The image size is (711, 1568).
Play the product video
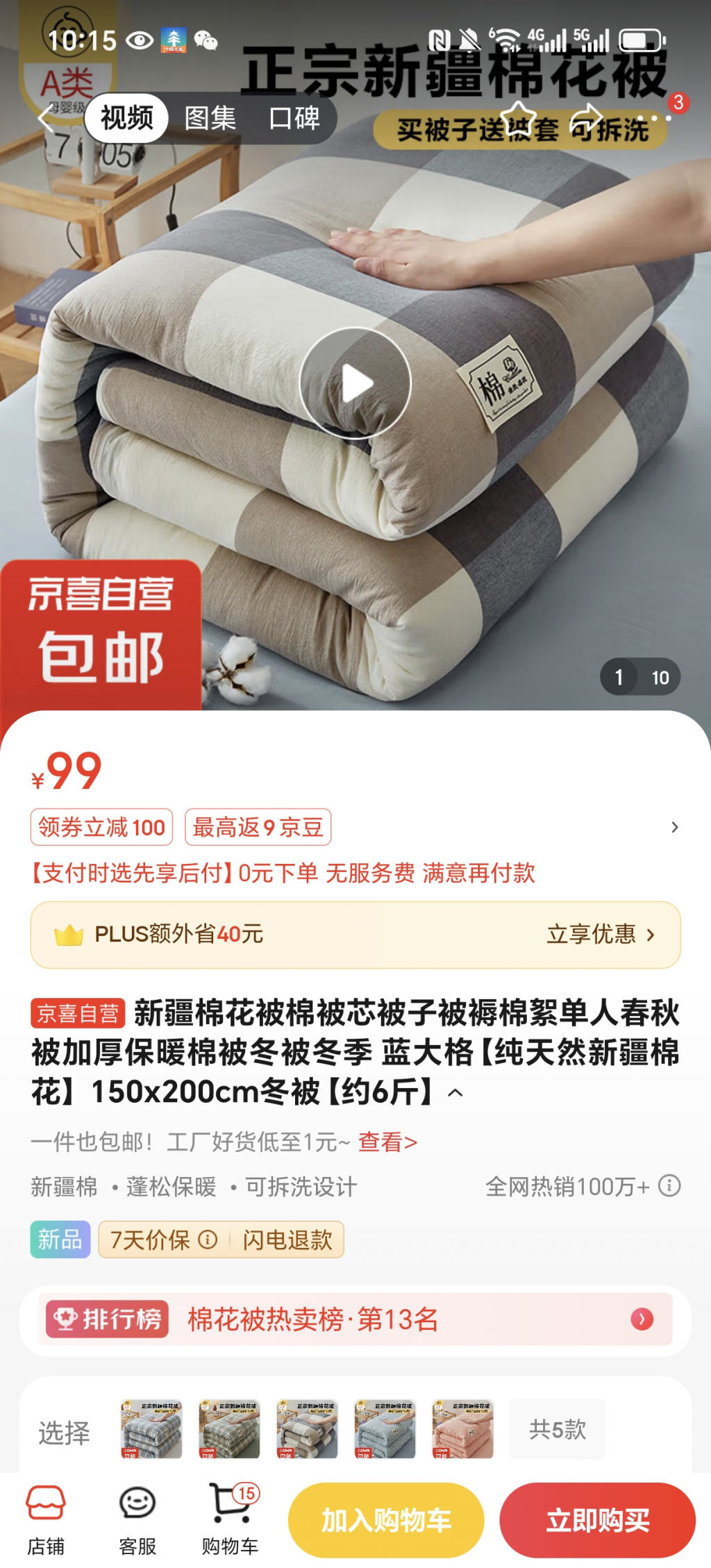click(x=355, y=383)
